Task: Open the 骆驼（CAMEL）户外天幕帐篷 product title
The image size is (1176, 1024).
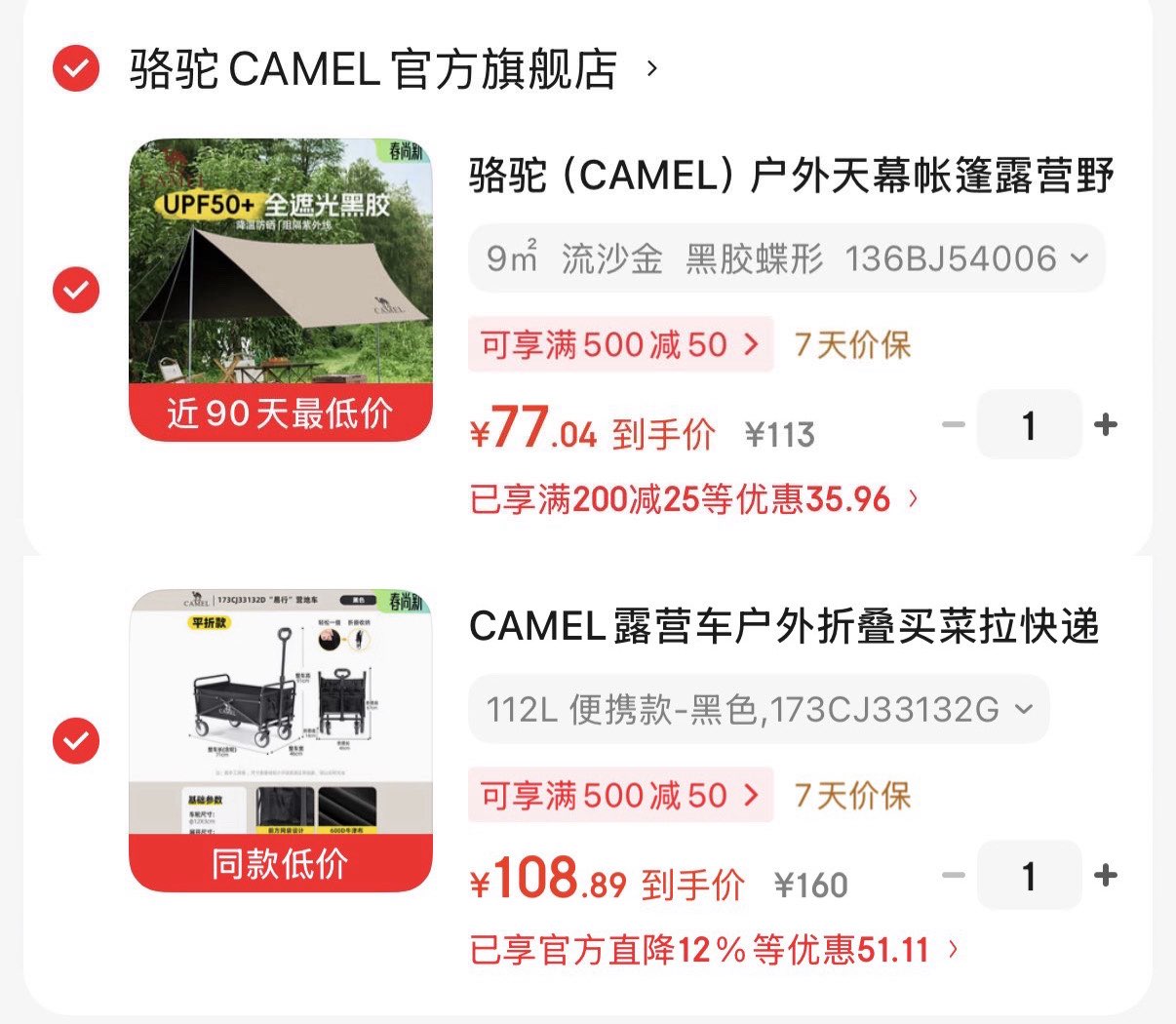Action: (791, 177)
